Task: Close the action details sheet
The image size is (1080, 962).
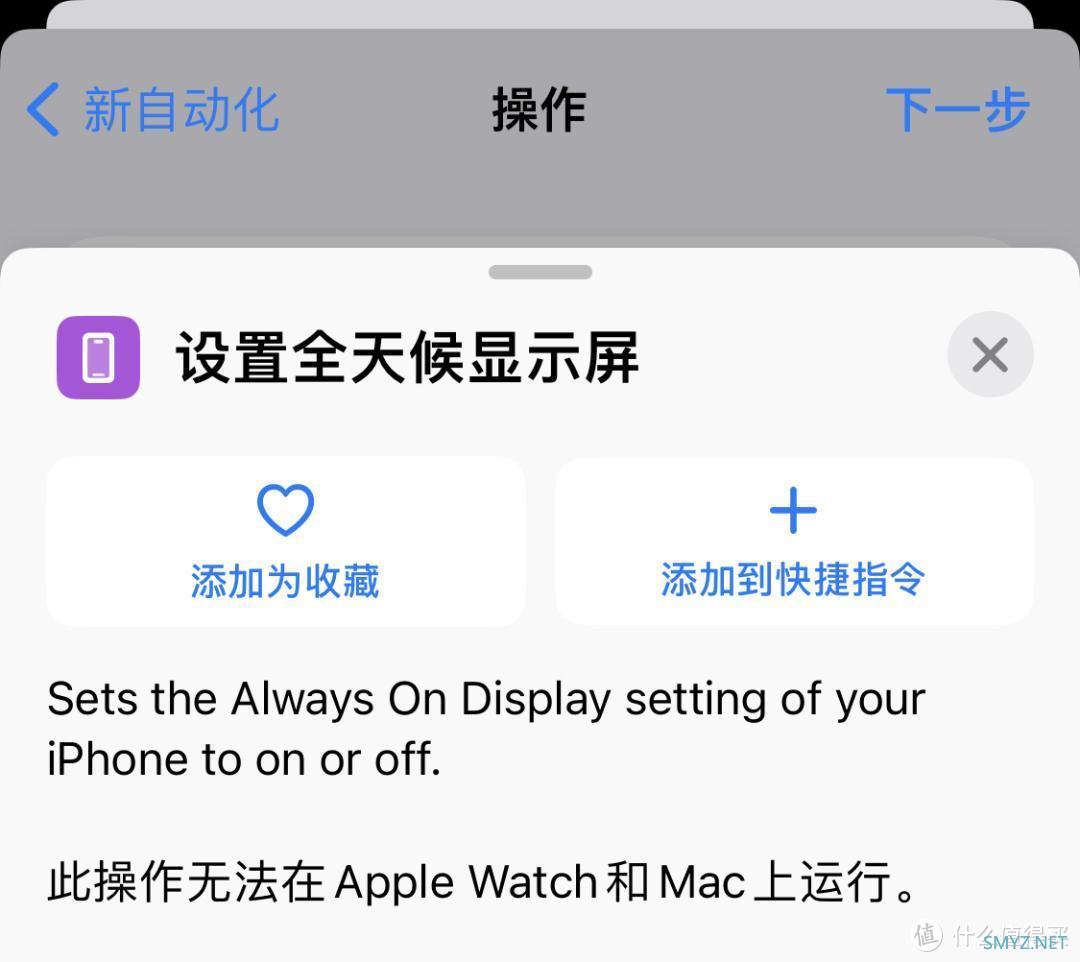Action: [x=989, y=355]
